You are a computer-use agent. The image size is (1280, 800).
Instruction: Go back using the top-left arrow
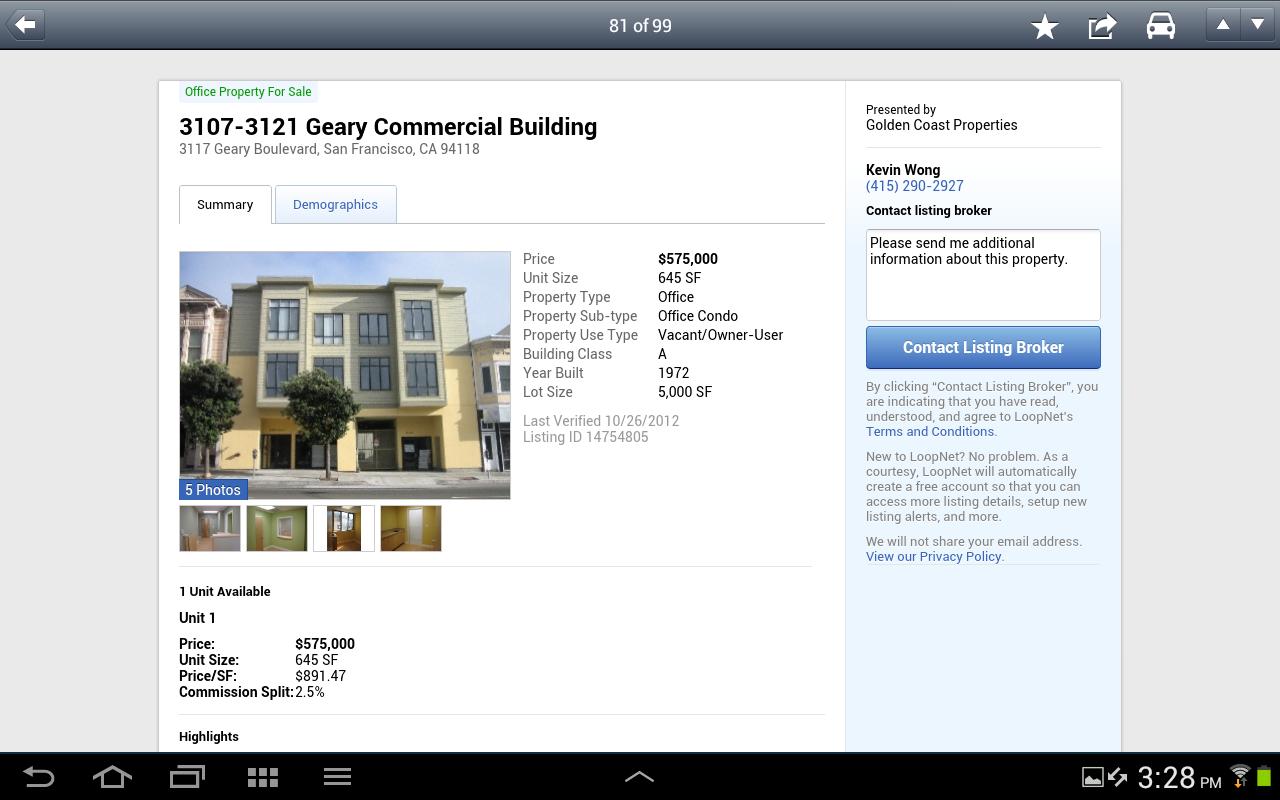point(26,24)
